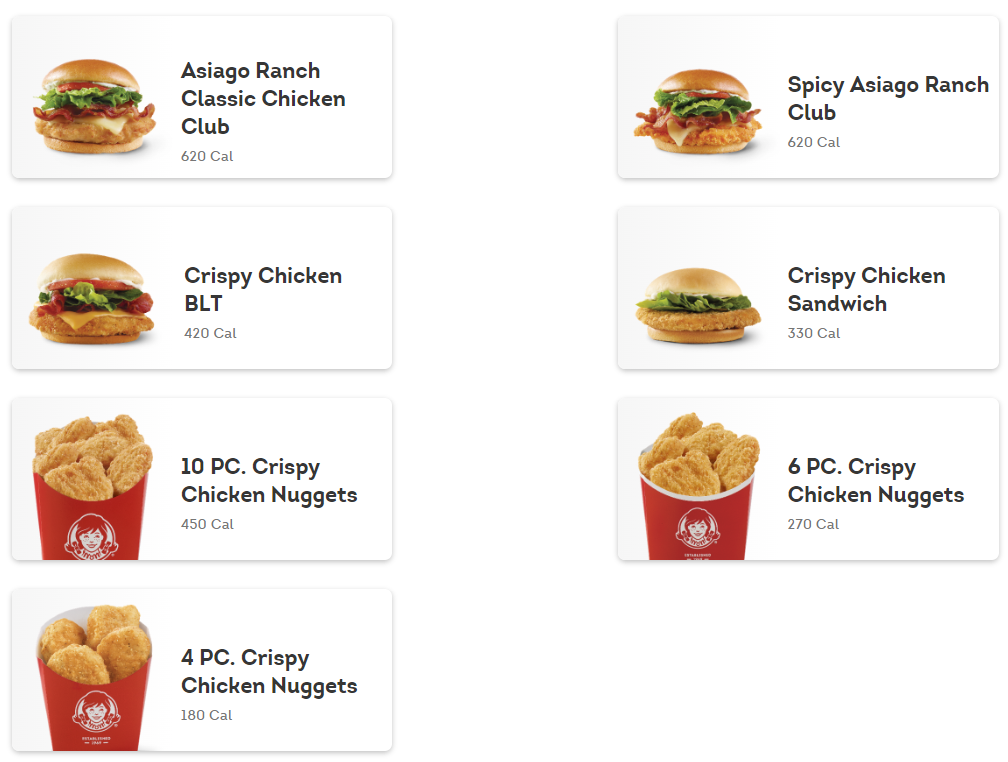Viewport: 1008px width, 762px height.
Task: View 4 PC. Crispy Chicken Nuggets
Action: coord(202,671)
